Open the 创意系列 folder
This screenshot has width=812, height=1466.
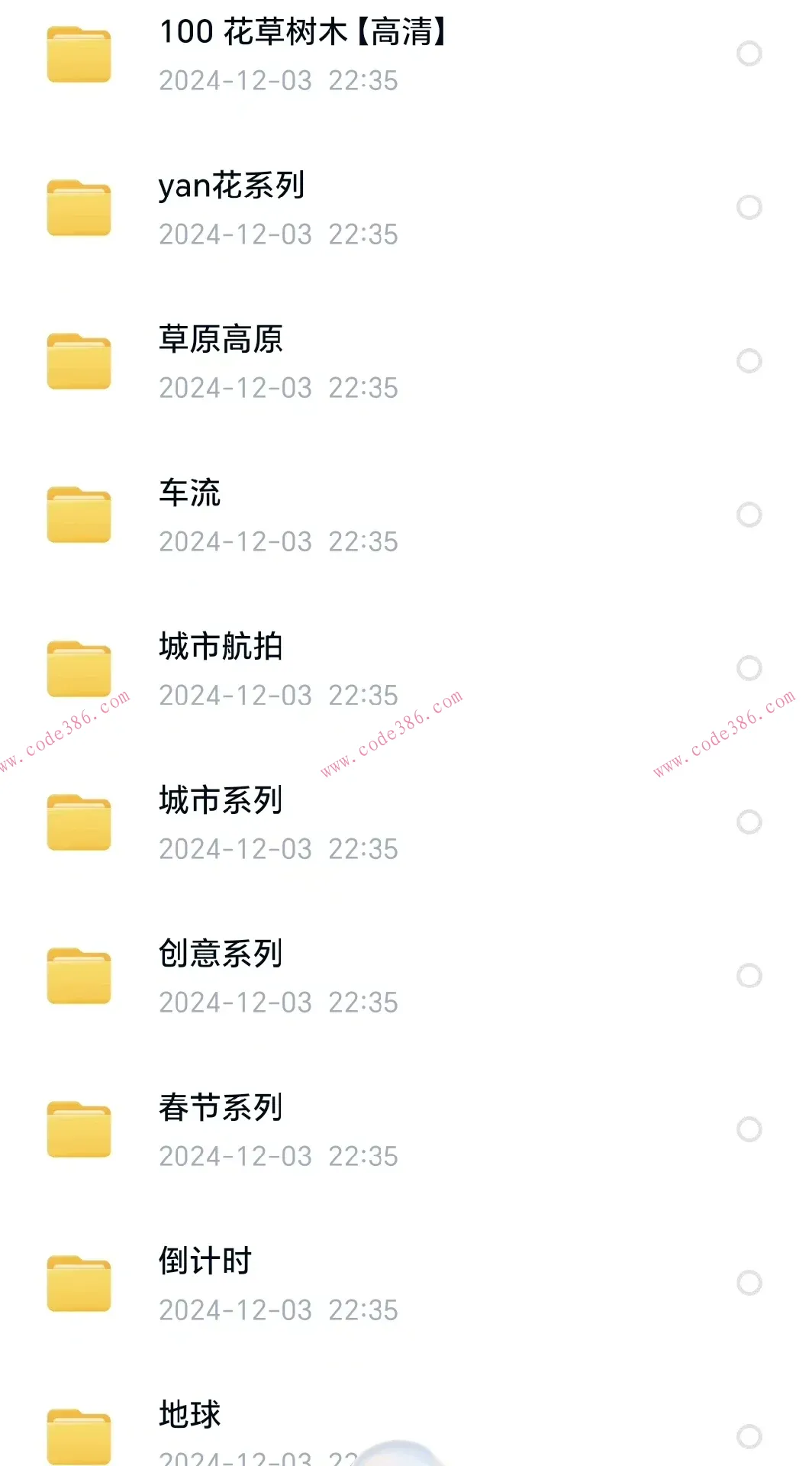(x=221, y=953)
